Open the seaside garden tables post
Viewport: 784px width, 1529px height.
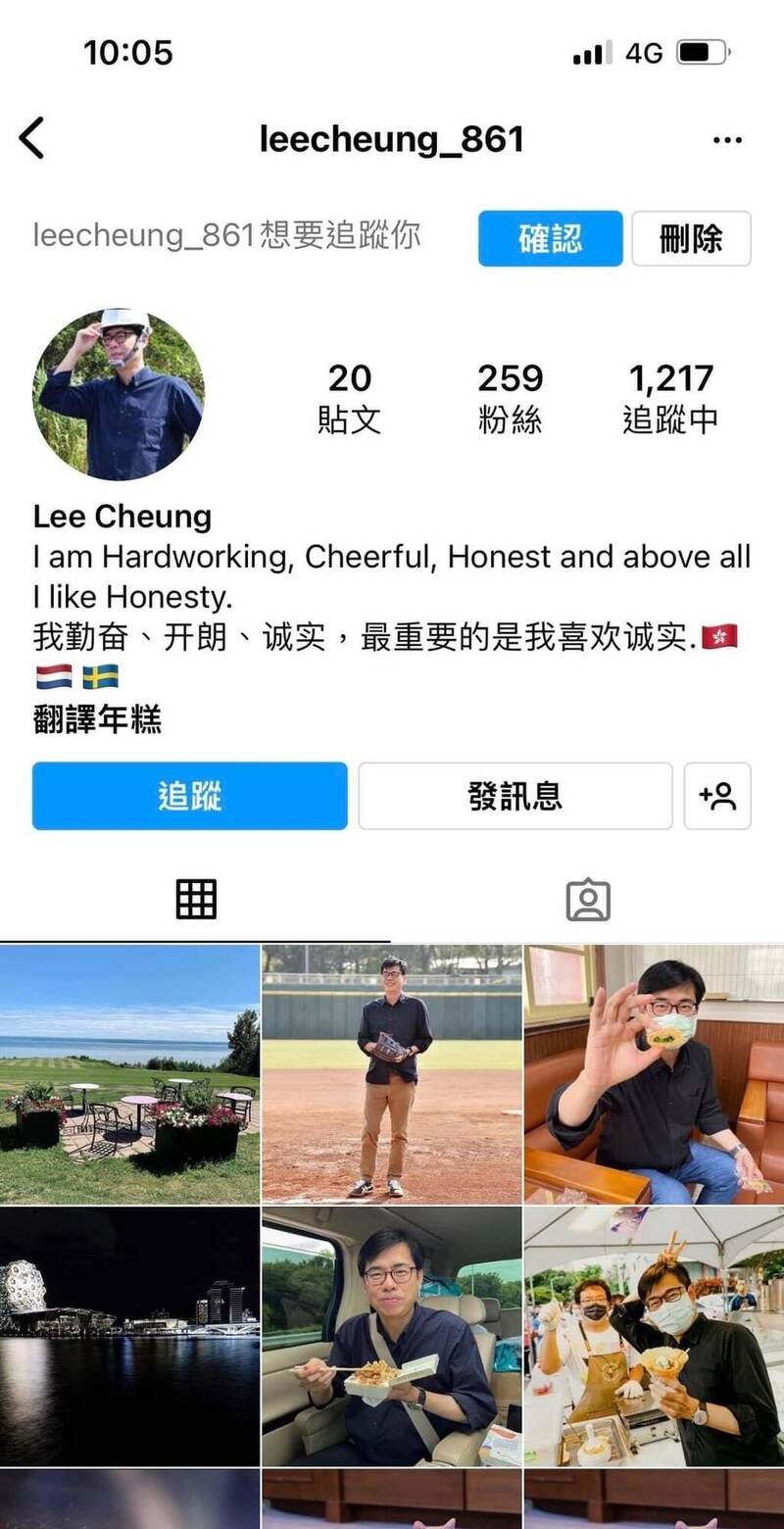[129, 1074]
